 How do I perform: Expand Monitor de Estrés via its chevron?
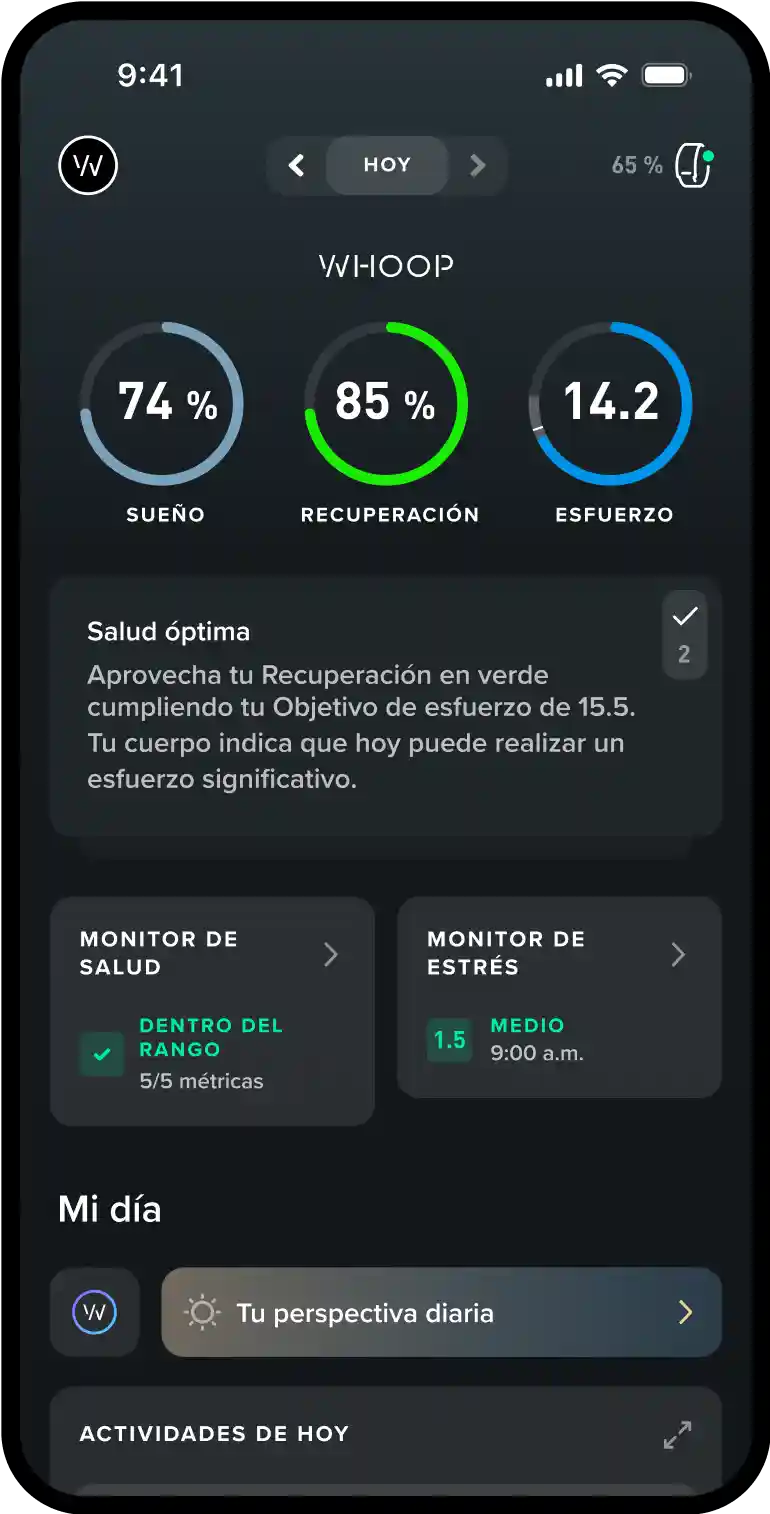tap(678, 954)
